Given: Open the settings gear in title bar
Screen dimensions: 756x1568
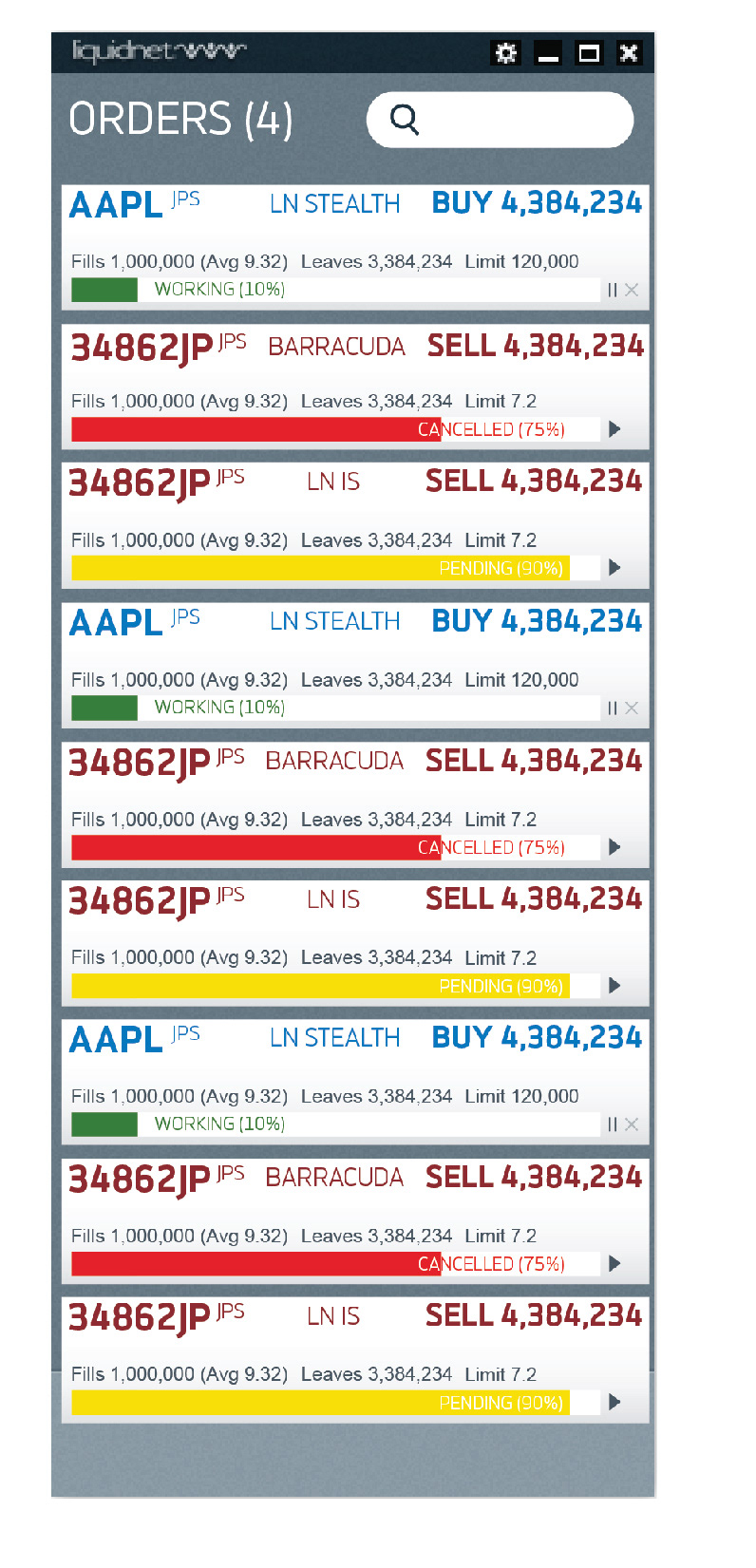Looking at the screenshot, I should click(x=506, y=53).
